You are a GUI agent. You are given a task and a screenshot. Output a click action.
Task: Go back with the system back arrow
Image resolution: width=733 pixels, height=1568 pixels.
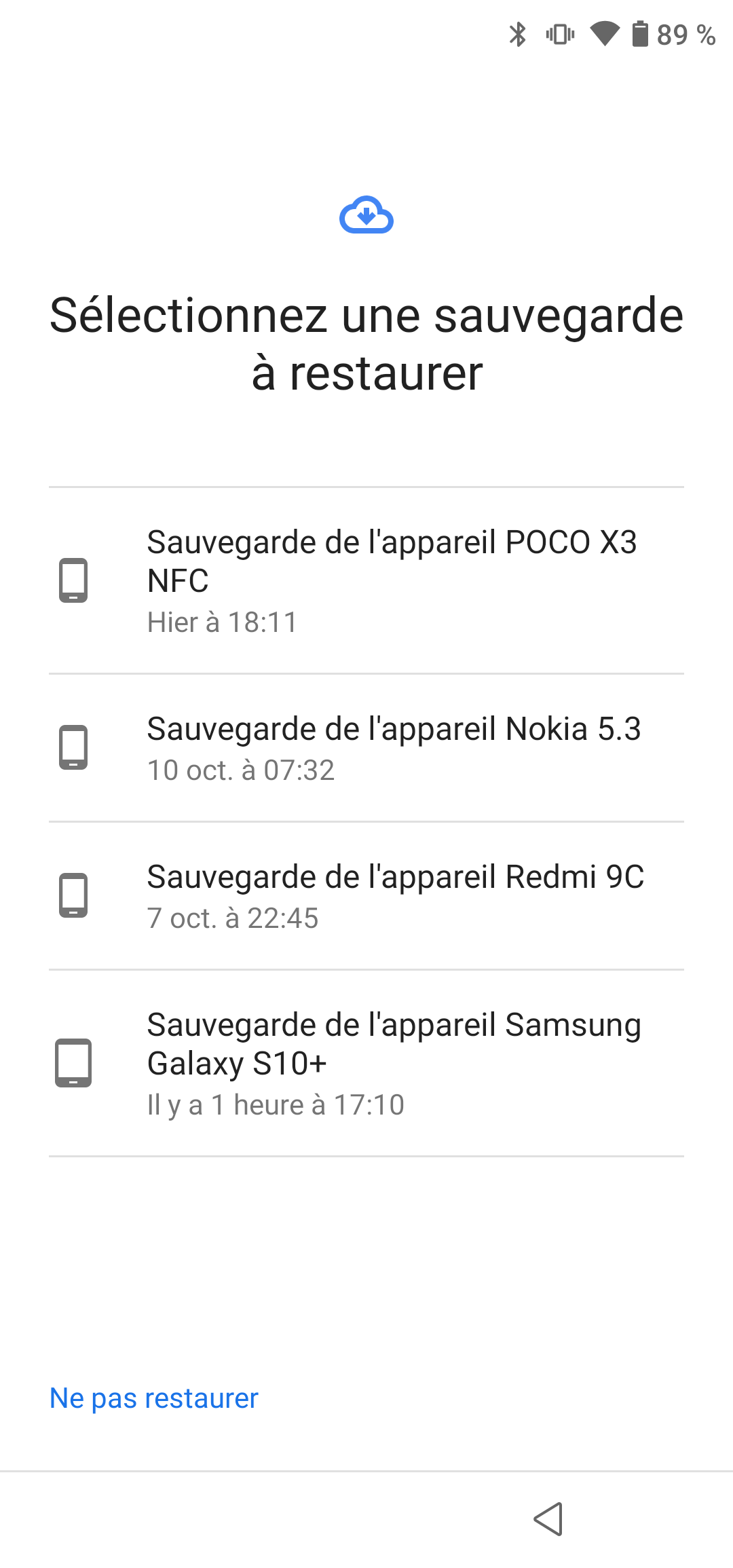coord(548,1518)
